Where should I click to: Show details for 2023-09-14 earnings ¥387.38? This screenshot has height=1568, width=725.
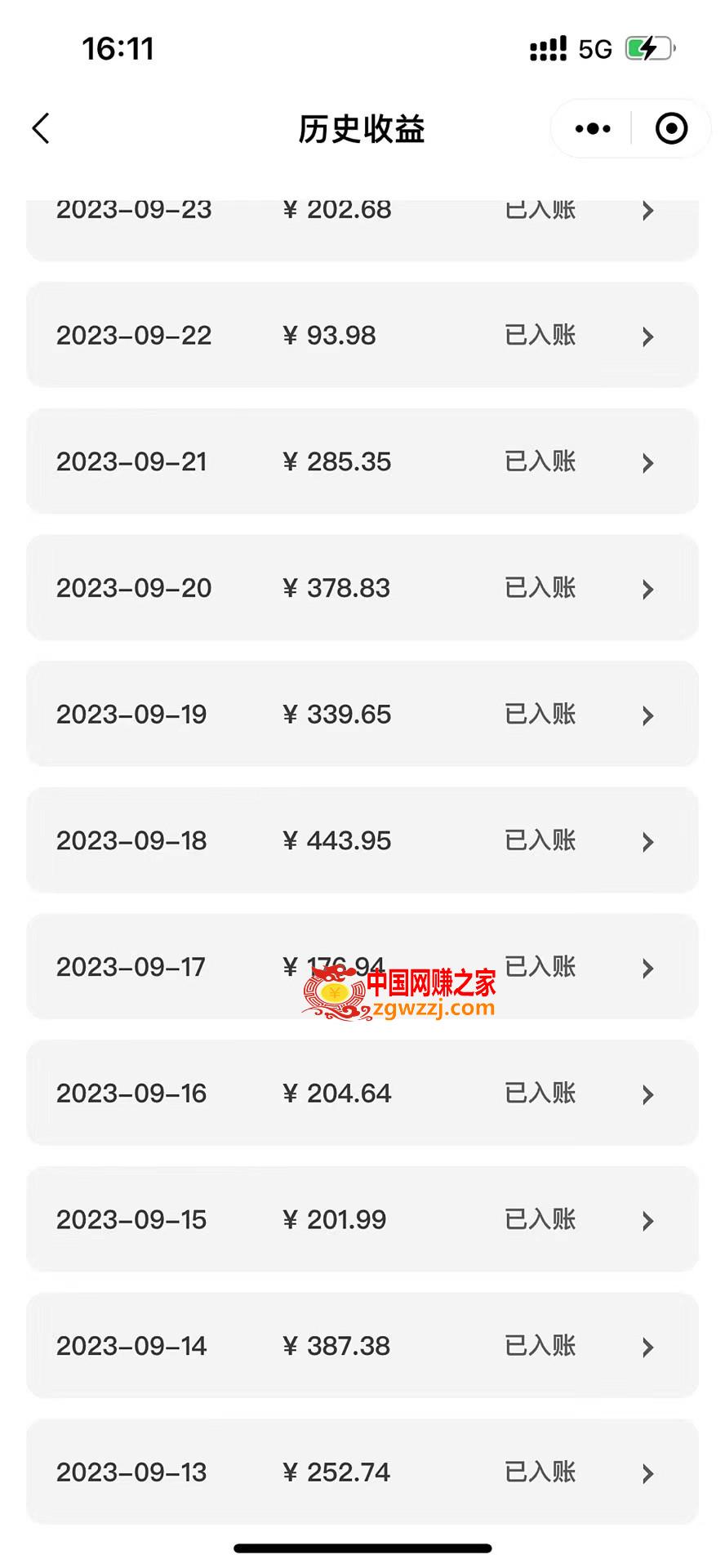(362, 1346)
